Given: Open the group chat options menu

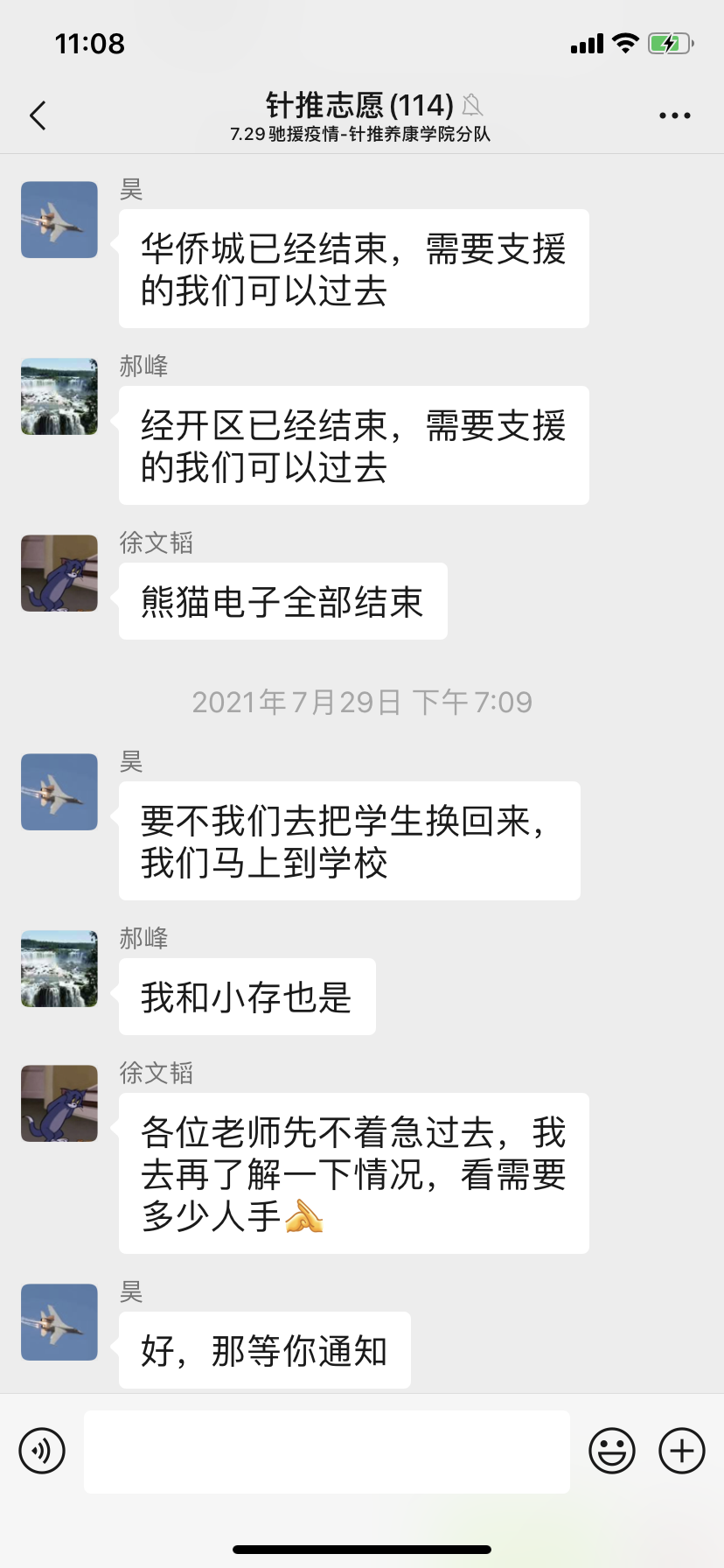Looking at the screenshot, I should [674, 115].
